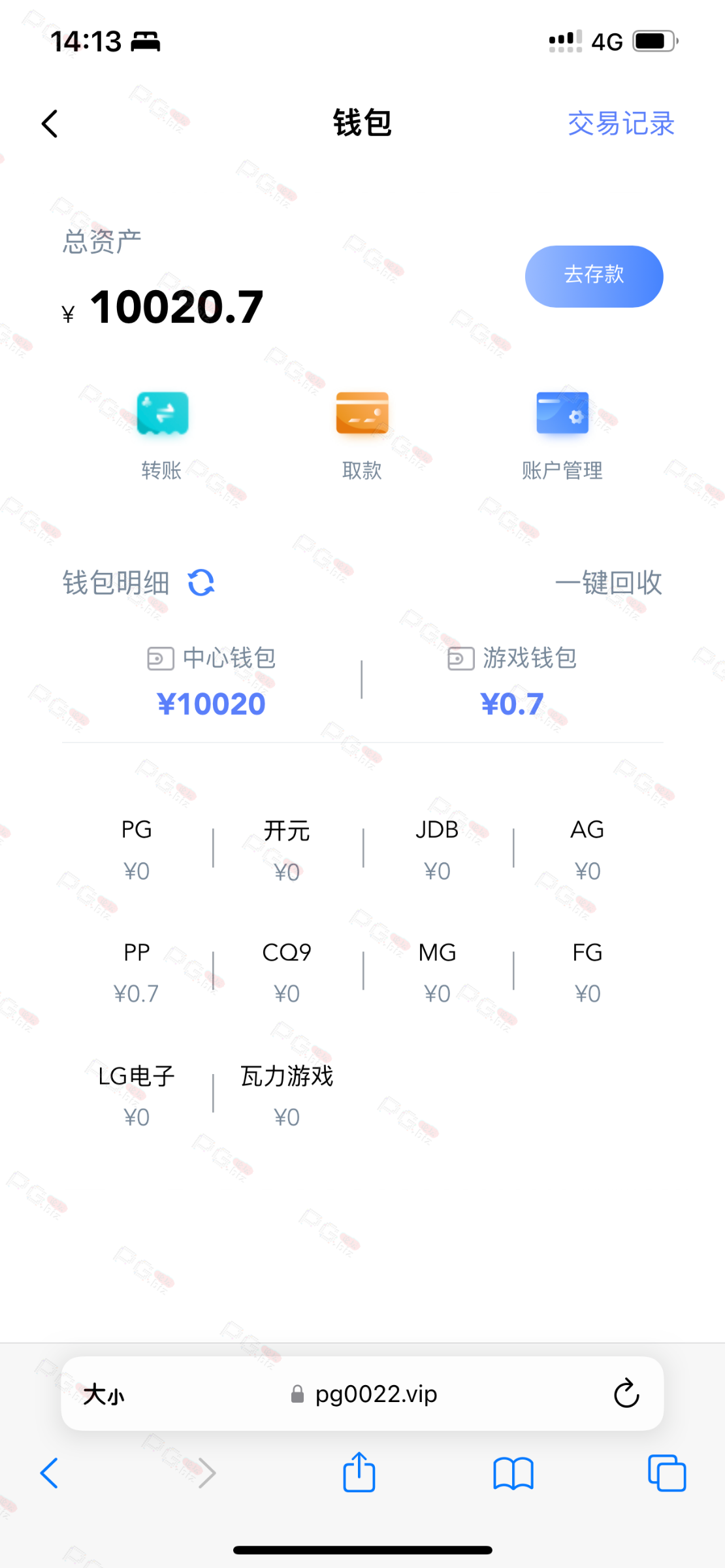This screenshot has width=725, height=1568.
Task: Select the PP game wallet
Action: point(137,972)
